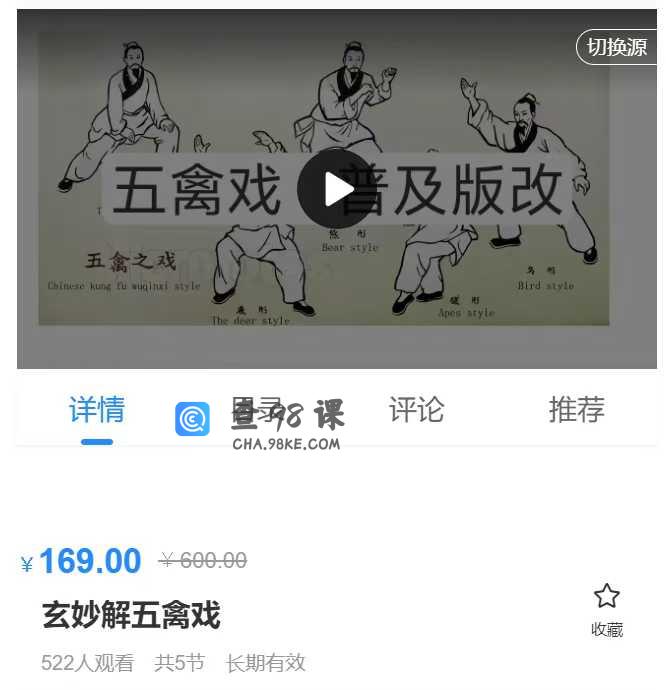Add this course to 收藏 favorites
Screen dimensions: 666x690
tap(606, 609)
